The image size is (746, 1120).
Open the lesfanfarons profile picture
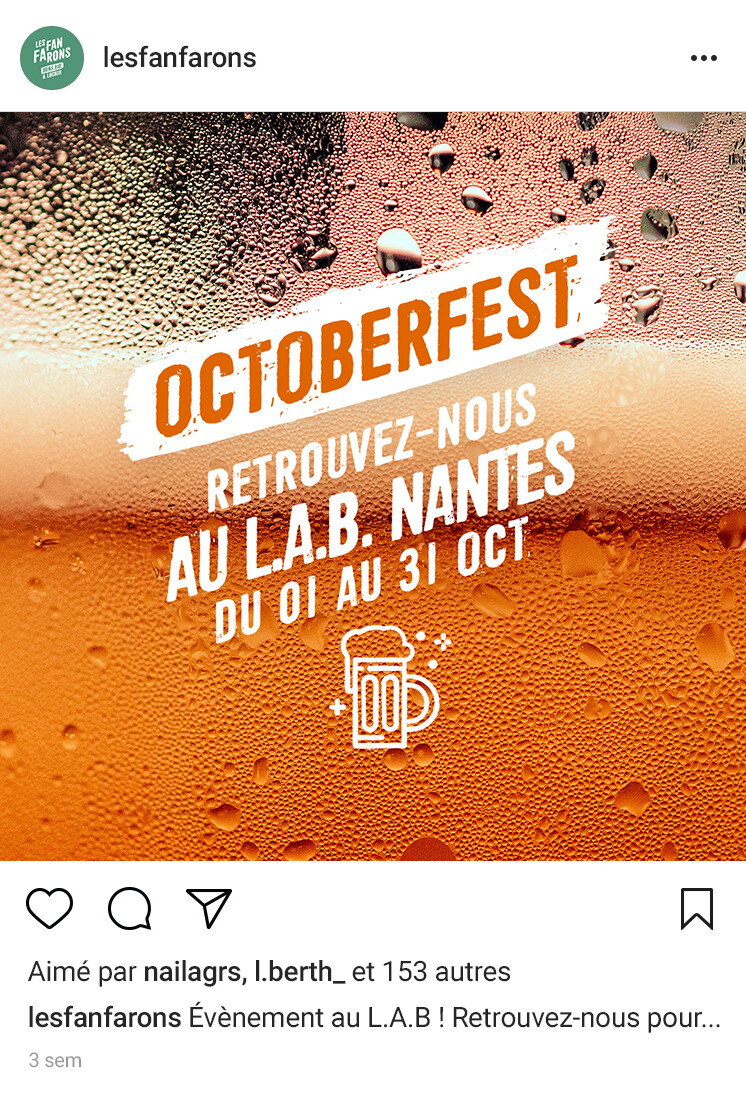52,58
